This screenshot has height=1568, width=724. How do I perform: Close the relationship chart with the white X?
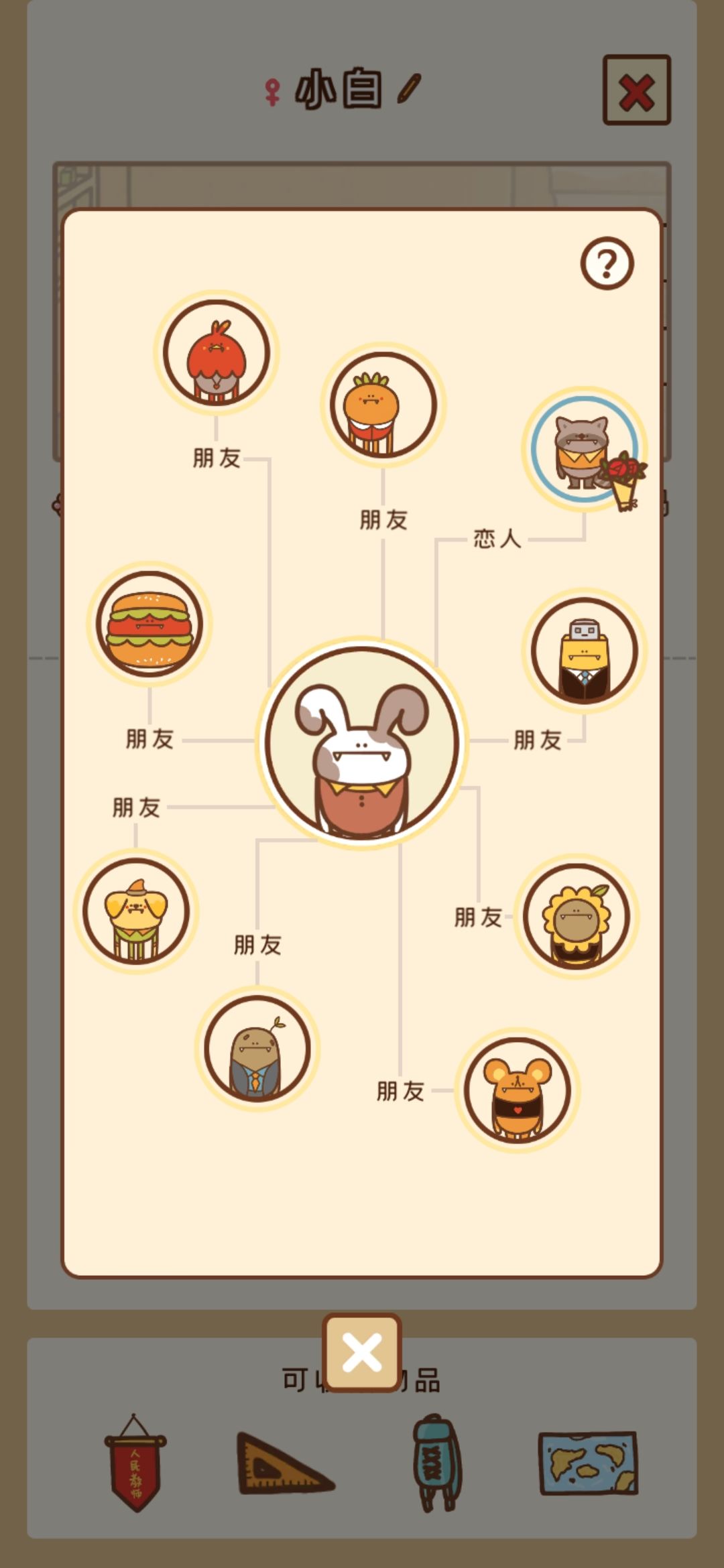click(362, 1352)
